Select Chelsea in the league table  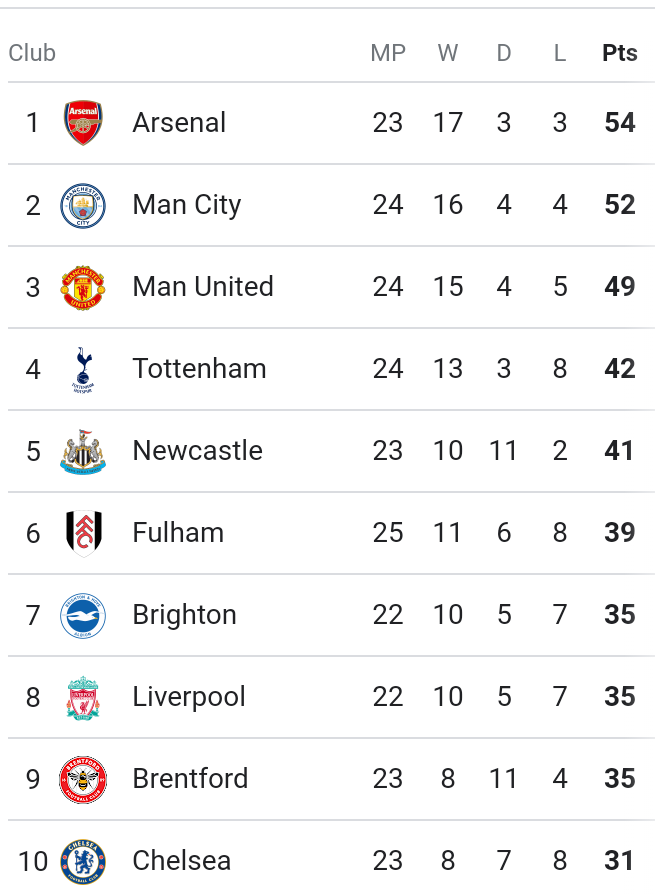181,861
